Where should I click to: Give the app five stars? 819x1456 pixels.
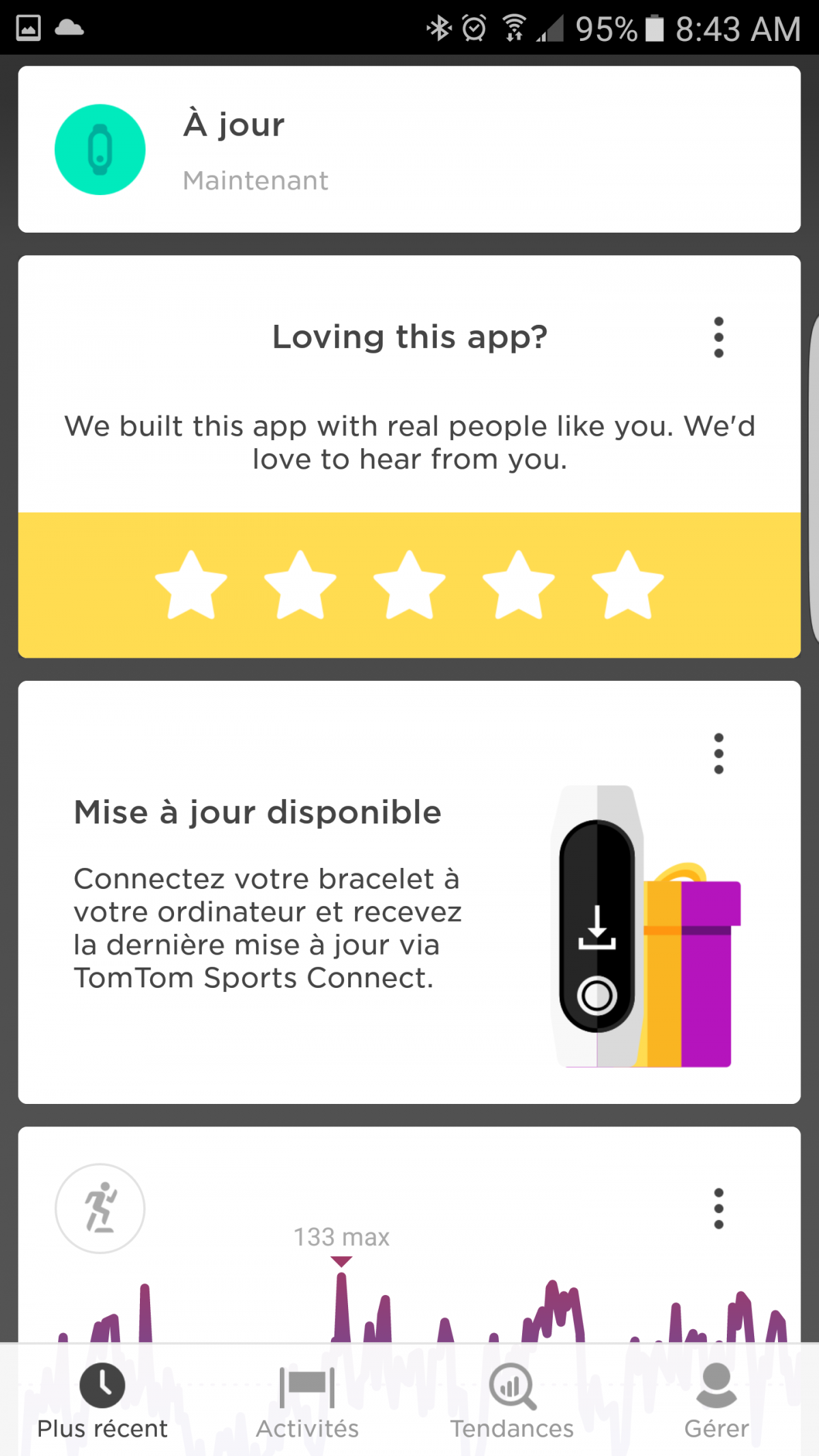coord(627,585)
